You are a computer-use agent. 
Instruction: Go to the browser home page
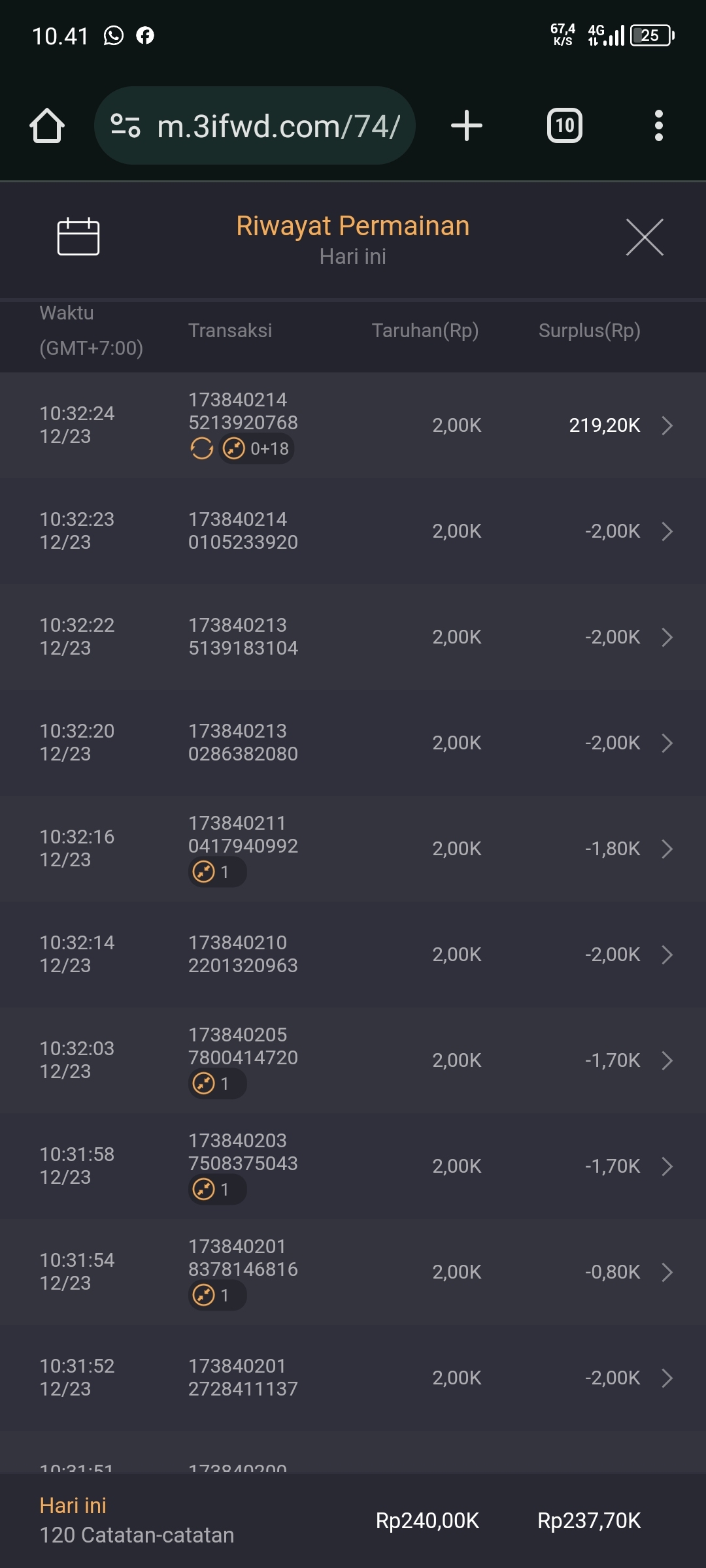[x=47, y=125]
